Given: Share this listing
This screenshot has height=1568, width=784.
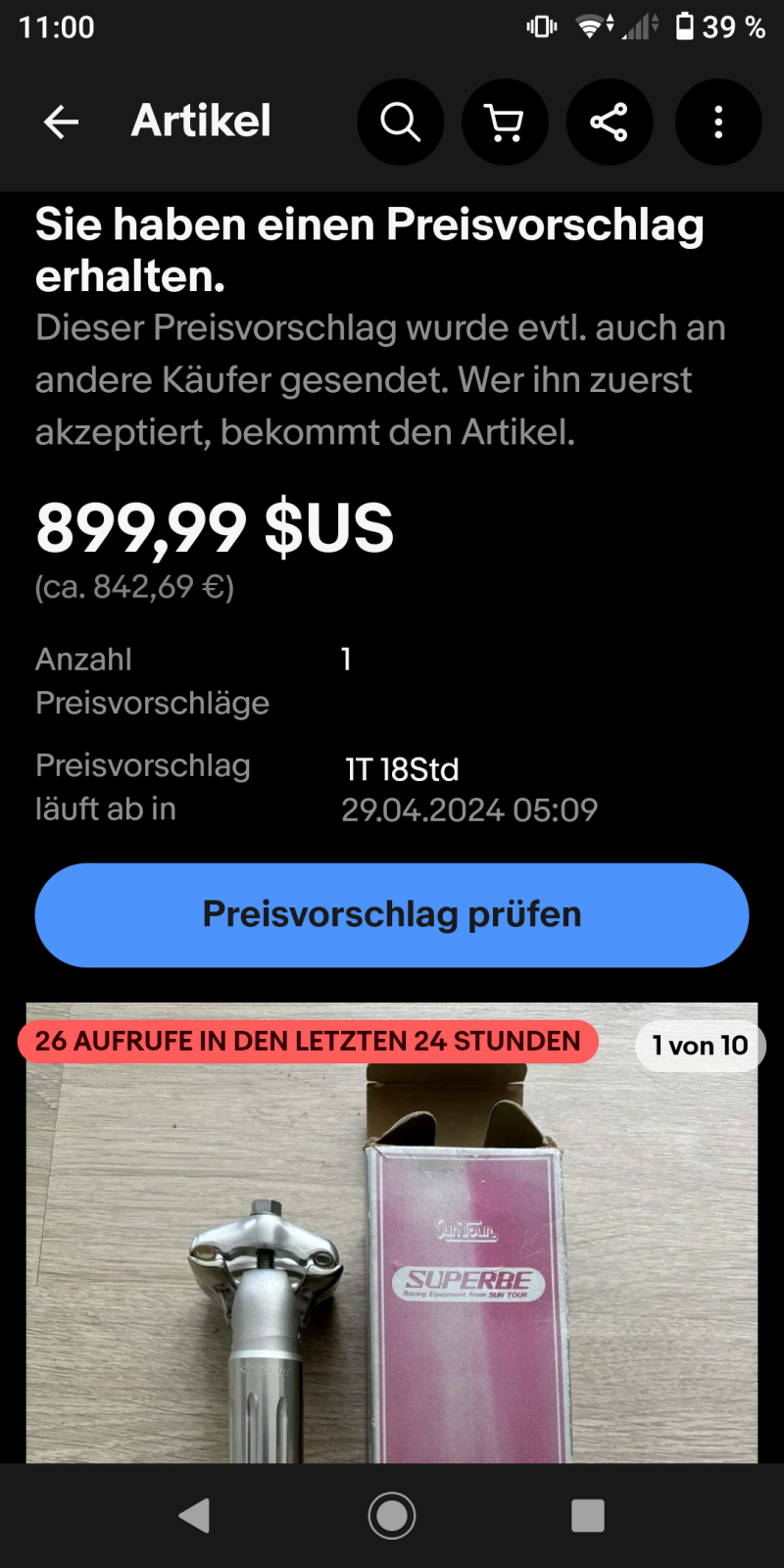Looking at the screenshot, I should pyautogui.click(x=610, y=122).
